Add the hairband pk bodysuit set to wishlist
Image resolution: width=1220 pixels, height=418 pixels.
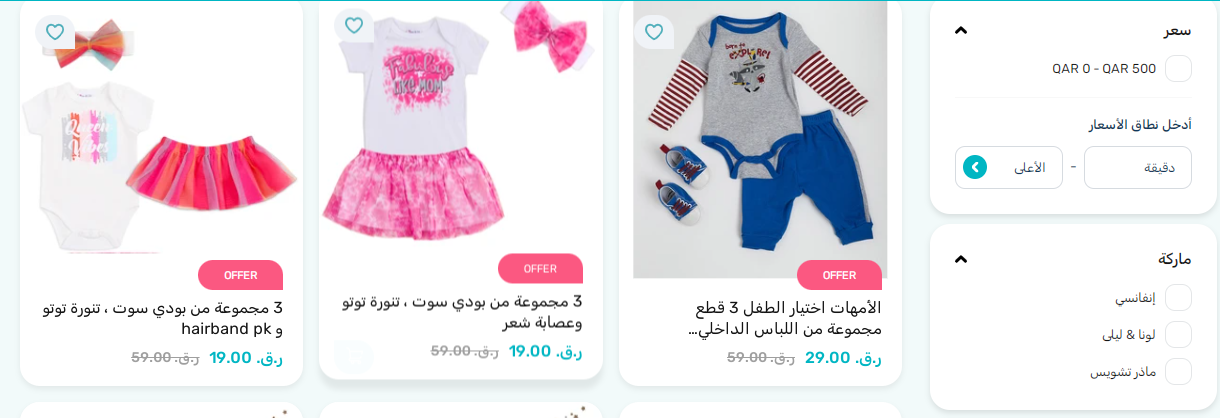(55, 32)
